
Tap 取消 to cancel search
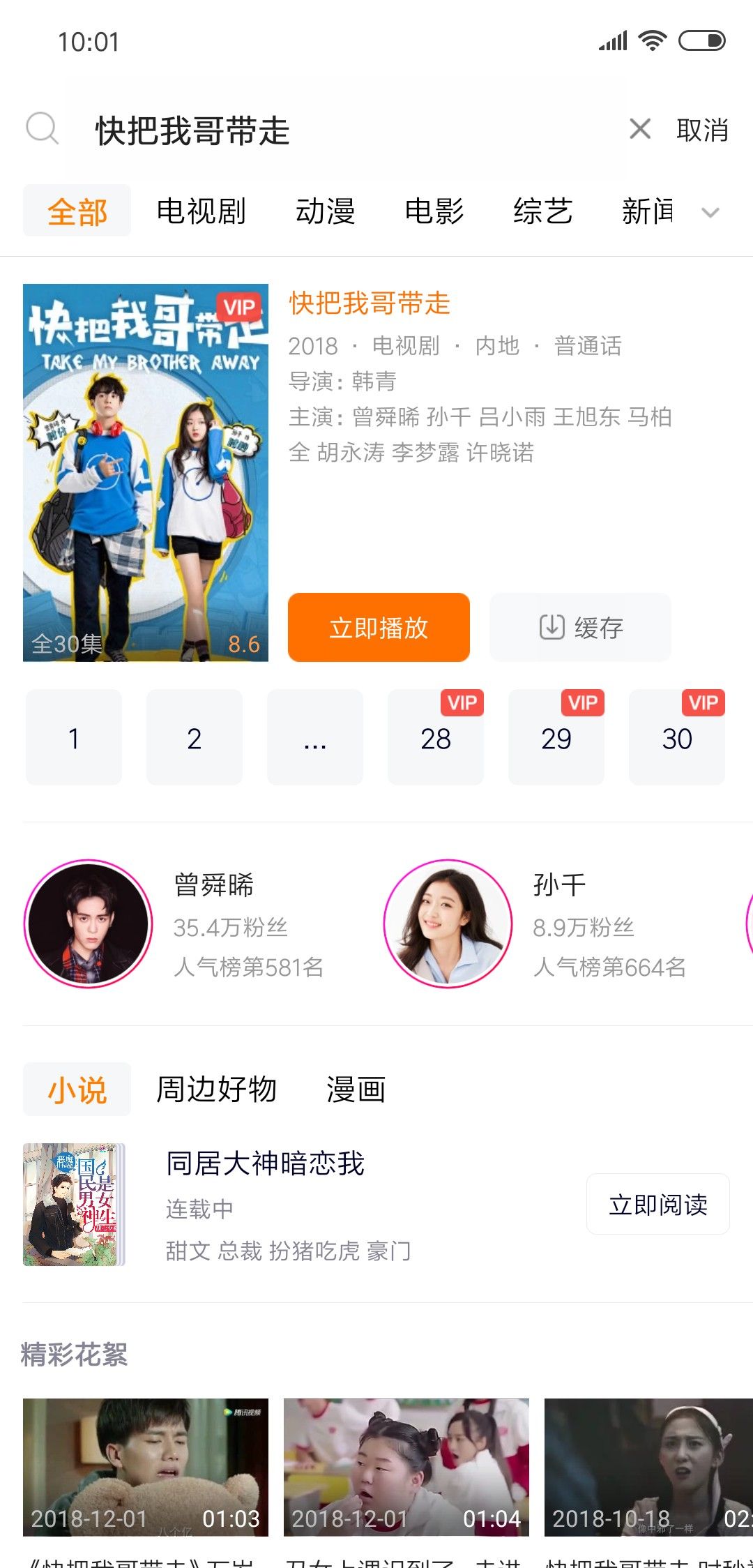[x=701, y=130]
